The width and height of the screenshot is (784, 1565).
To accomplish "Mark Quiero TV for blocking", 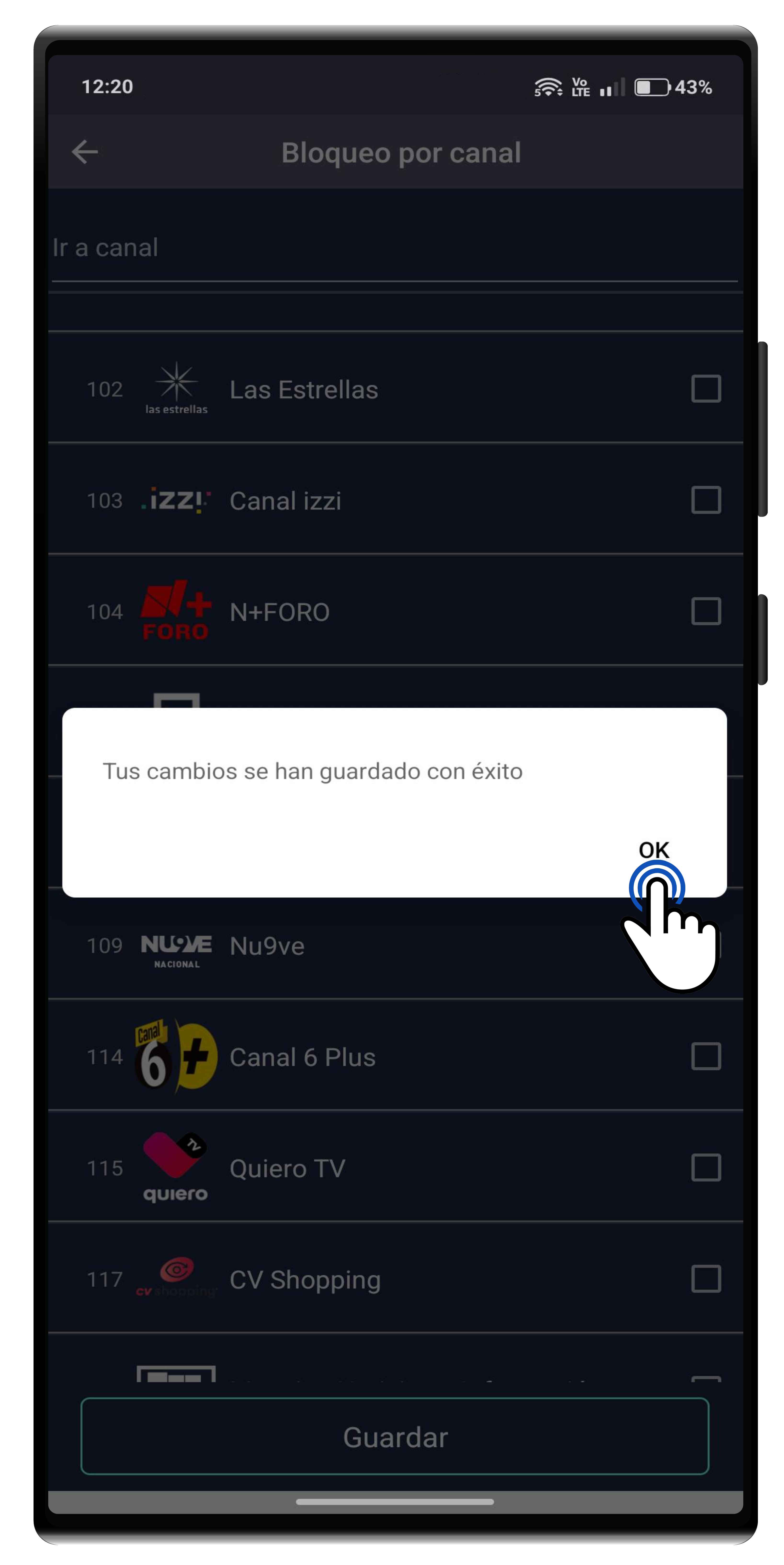I will point(706,1168).
